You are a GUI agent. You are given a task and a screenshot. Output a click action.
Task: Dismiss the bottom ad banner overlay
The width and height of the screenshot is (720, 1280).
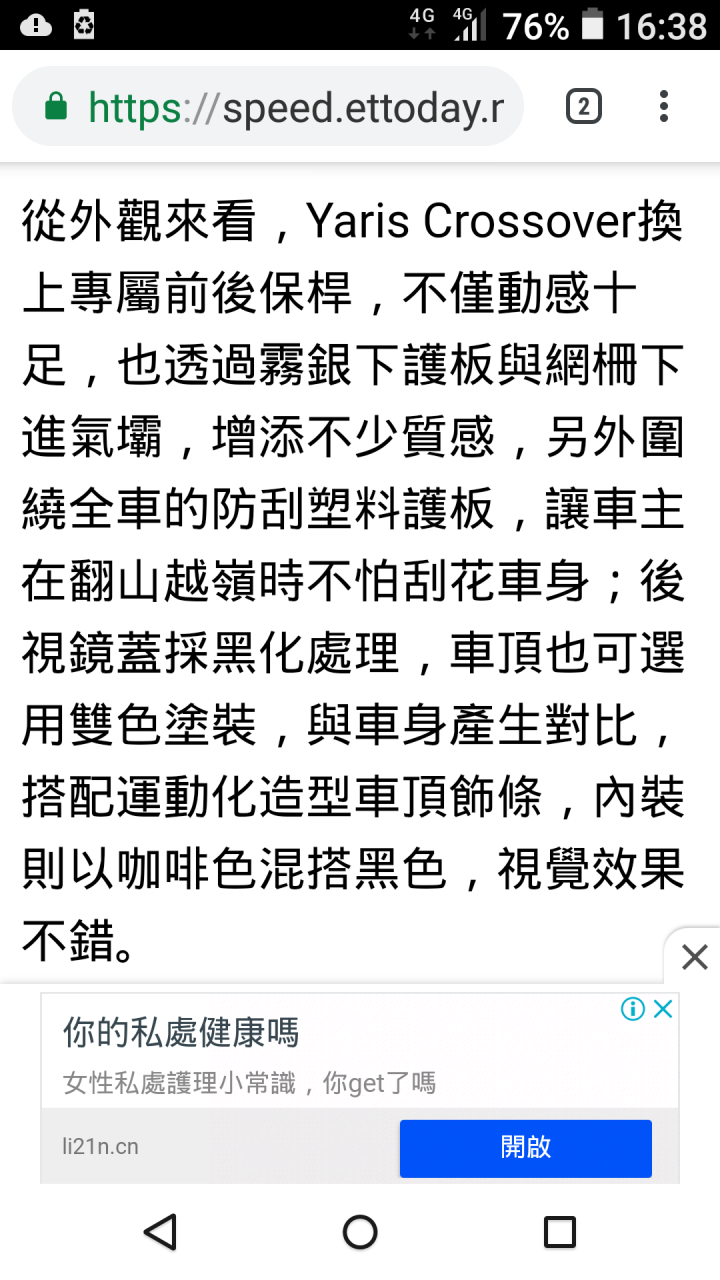693,957
